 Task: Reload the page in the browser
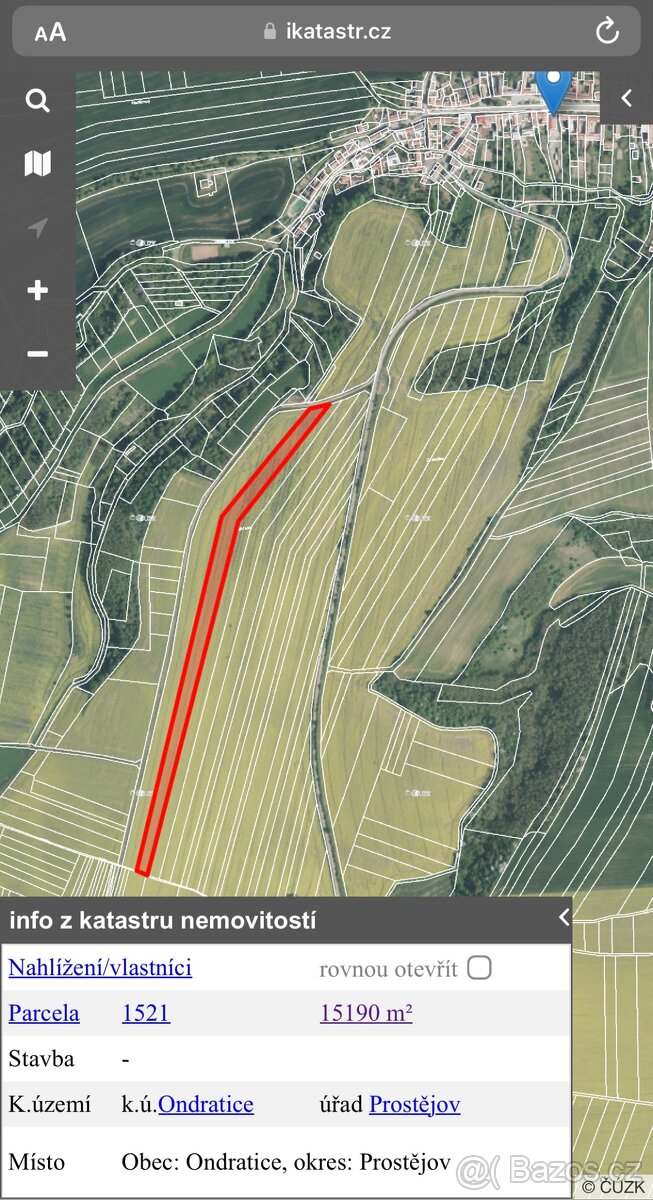click(x=607, y=31)
